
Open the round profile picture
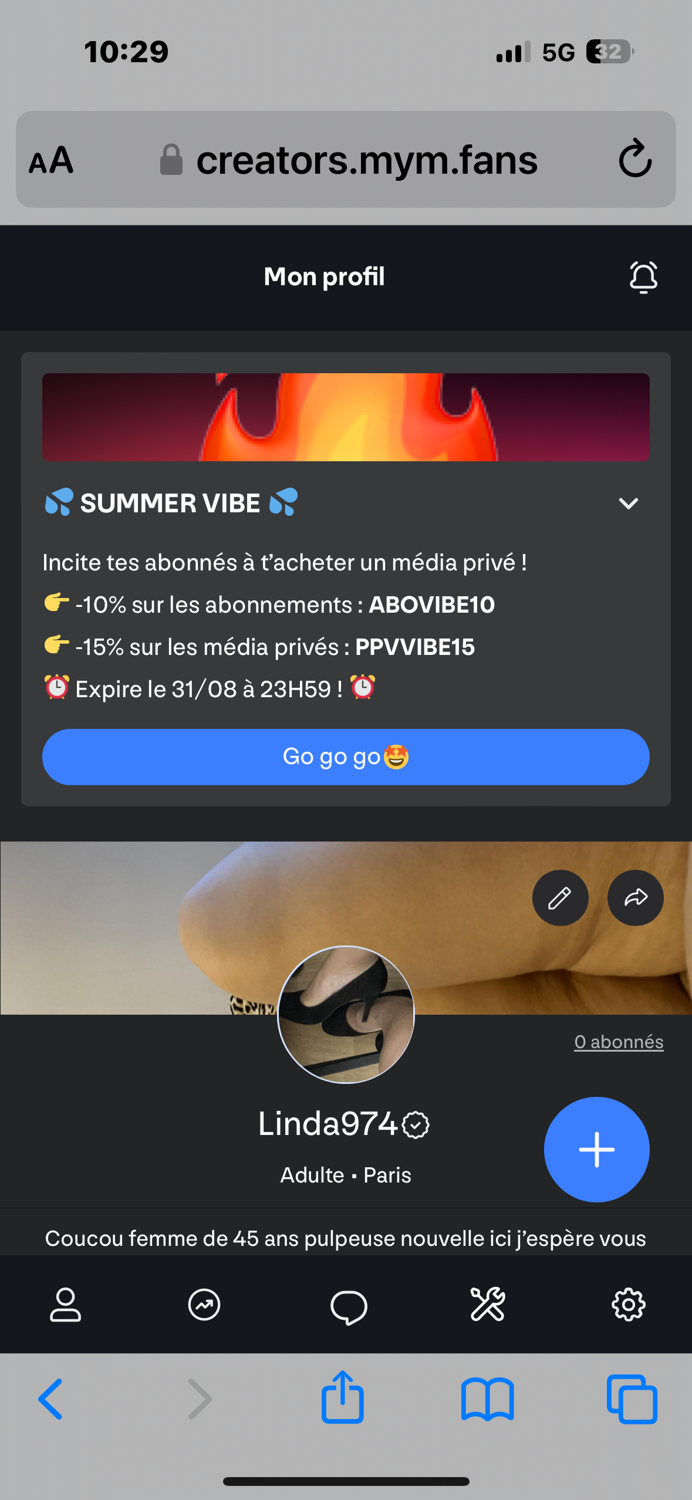pyautogui.click(x=346, y=1015)
